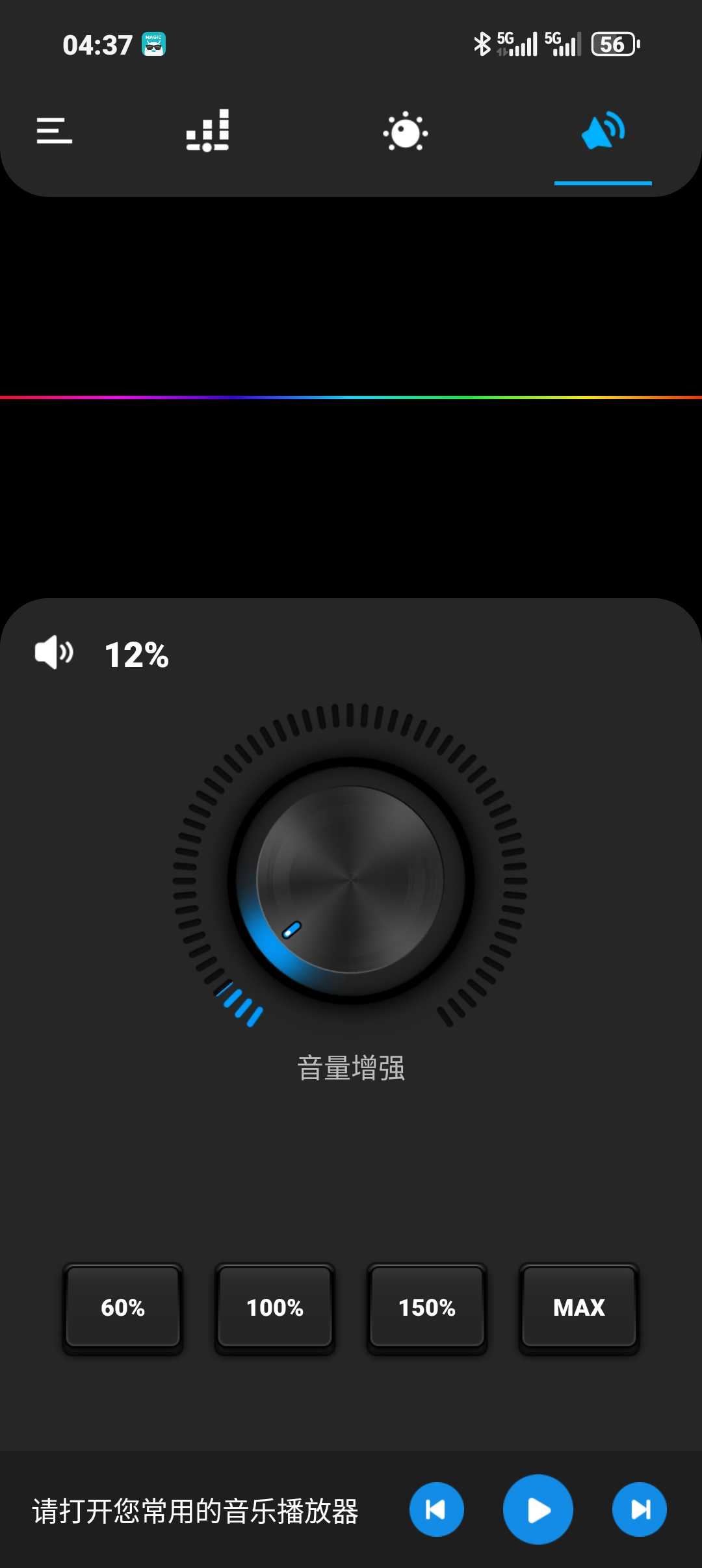
Task: Set volume boost to 100%
Action: click(275, 1307)
